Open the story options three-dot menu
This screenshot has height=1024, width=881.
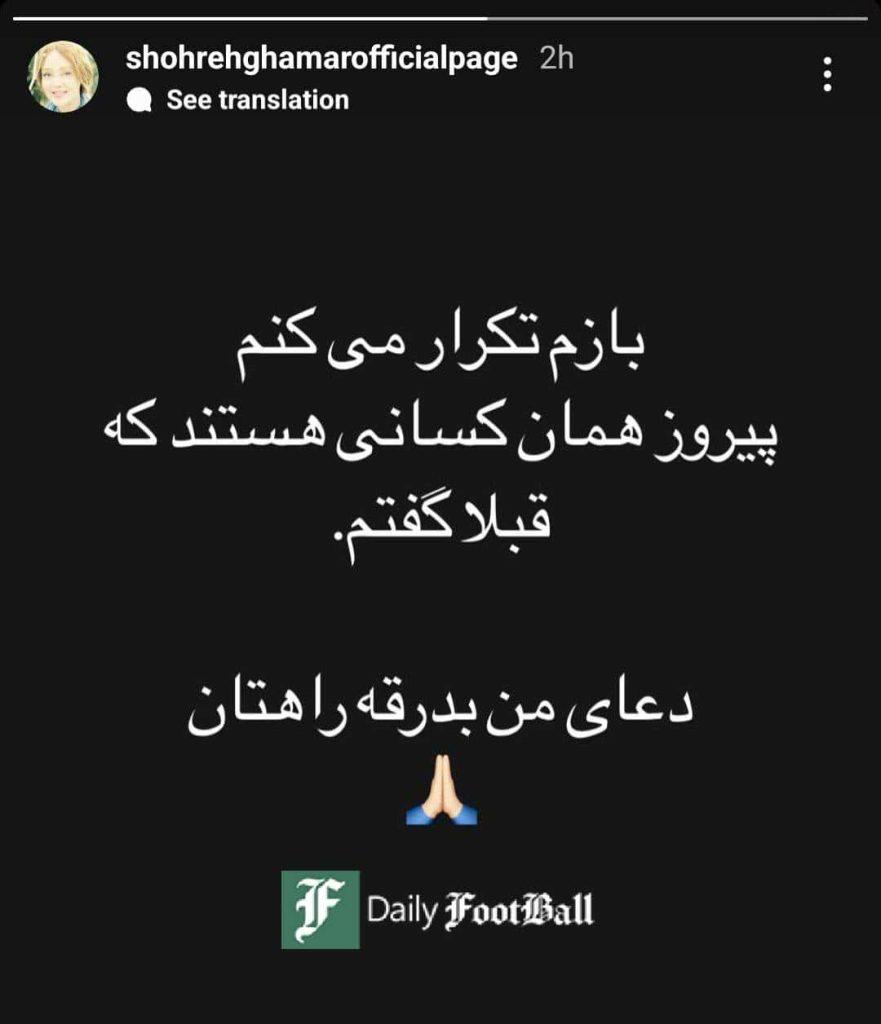[x=827, y=75]
